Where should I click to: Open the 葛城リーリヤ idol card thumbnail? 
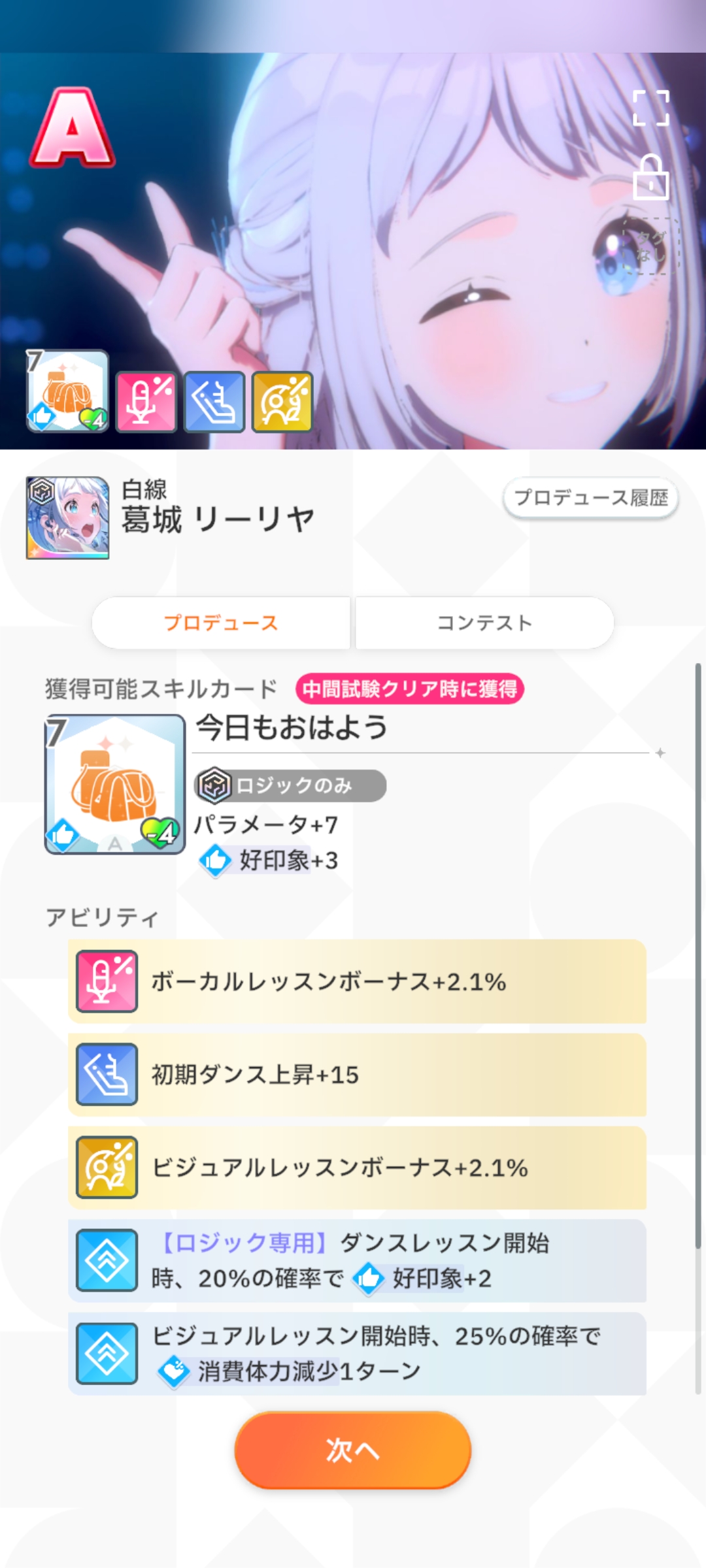(x=67, y=517)
